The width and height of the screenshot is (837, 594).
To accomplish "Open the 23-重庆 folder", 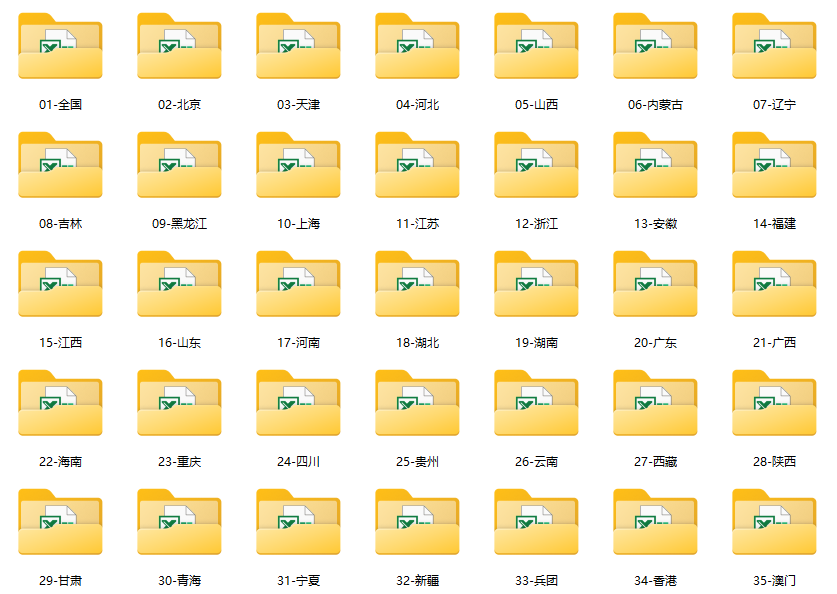I will tap(179, 405).
